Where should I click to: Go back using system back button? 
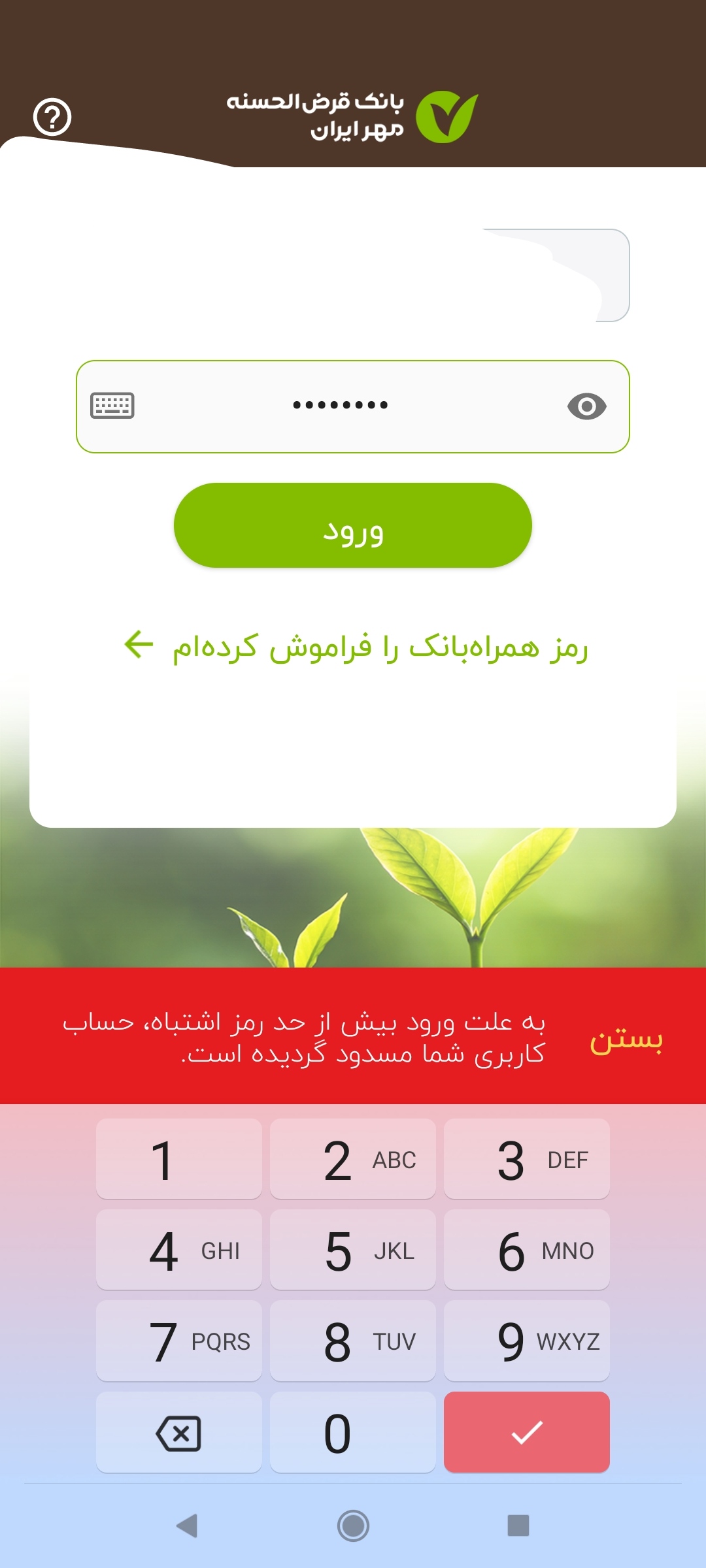tap(187, 1526)
